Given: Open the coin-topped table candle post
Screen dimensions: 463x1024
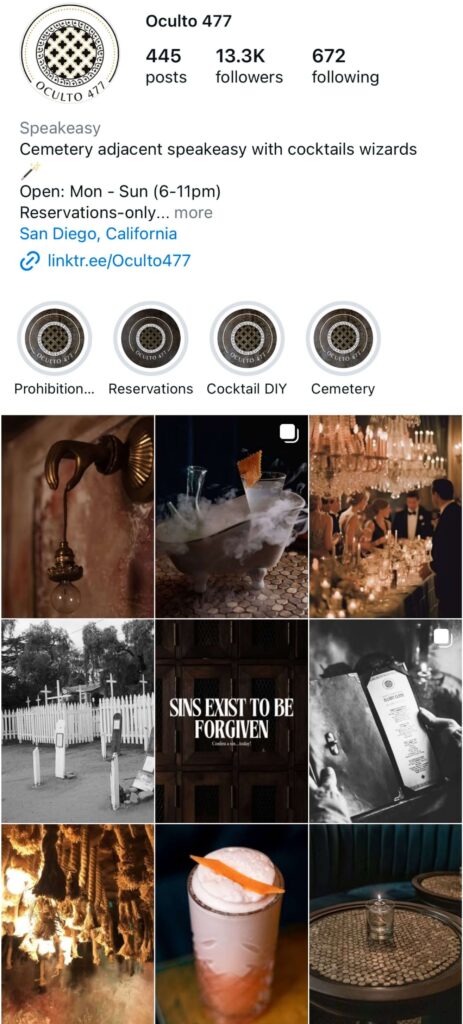Looking at the screenshot, I should point(385,924).
